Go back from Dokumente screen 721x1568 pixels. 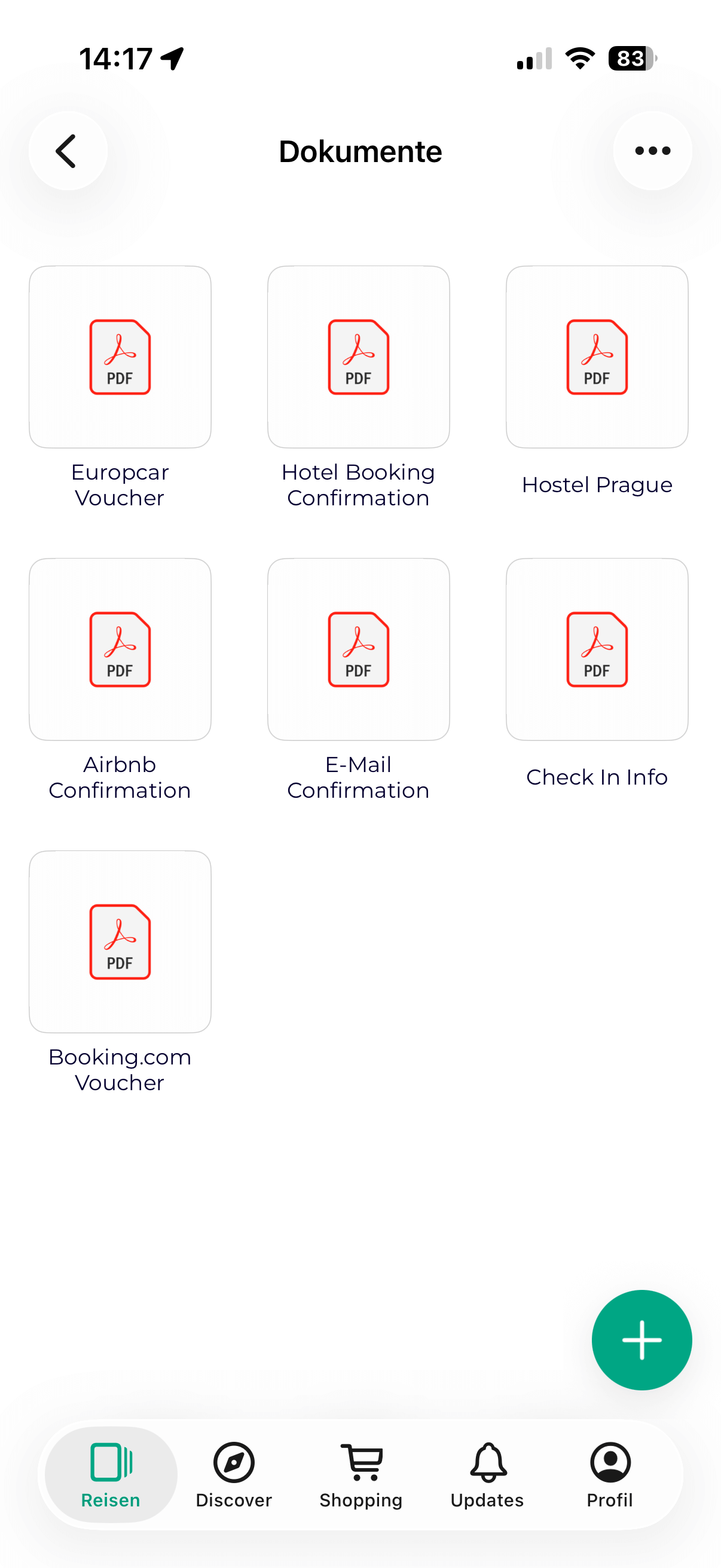[68, 151]
